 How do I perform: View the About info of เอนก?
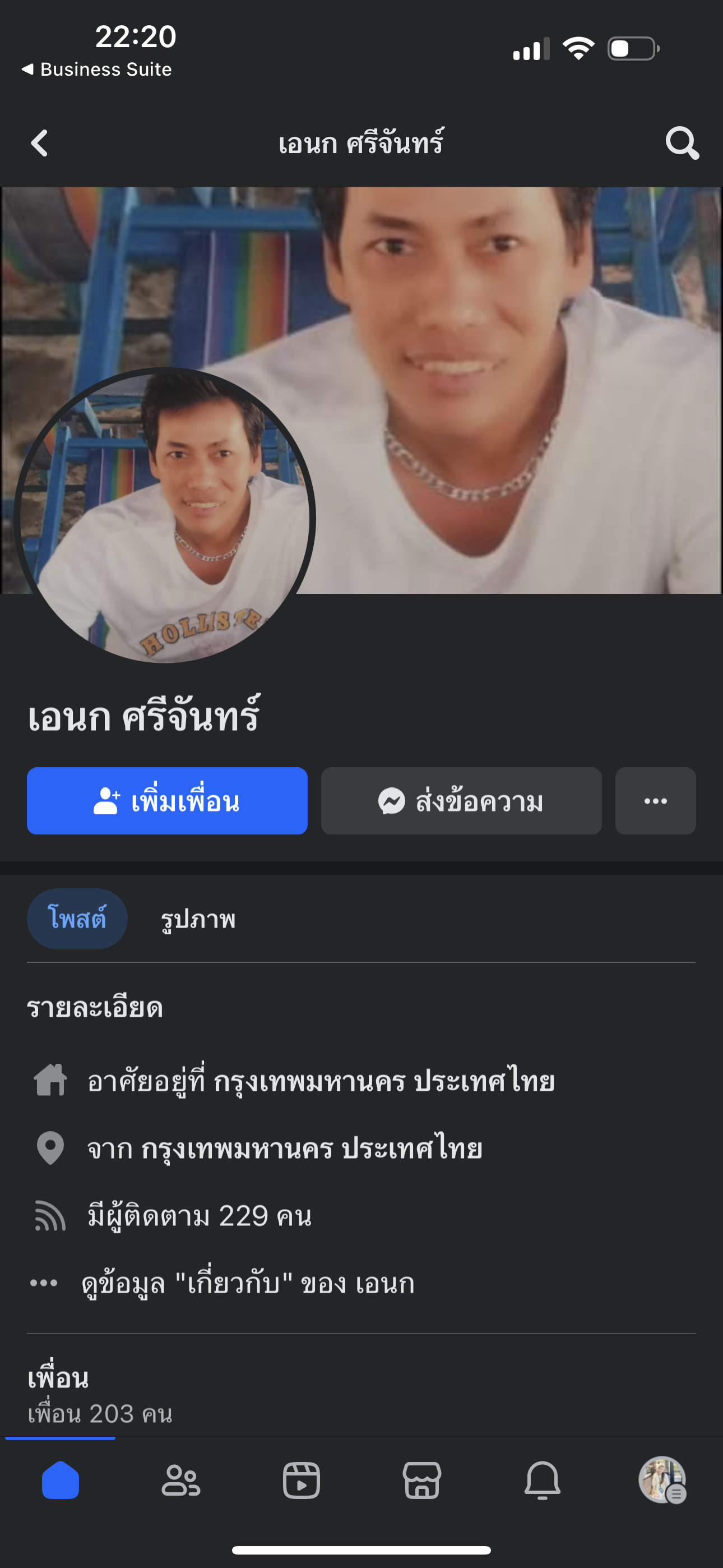coord(248,1283)
